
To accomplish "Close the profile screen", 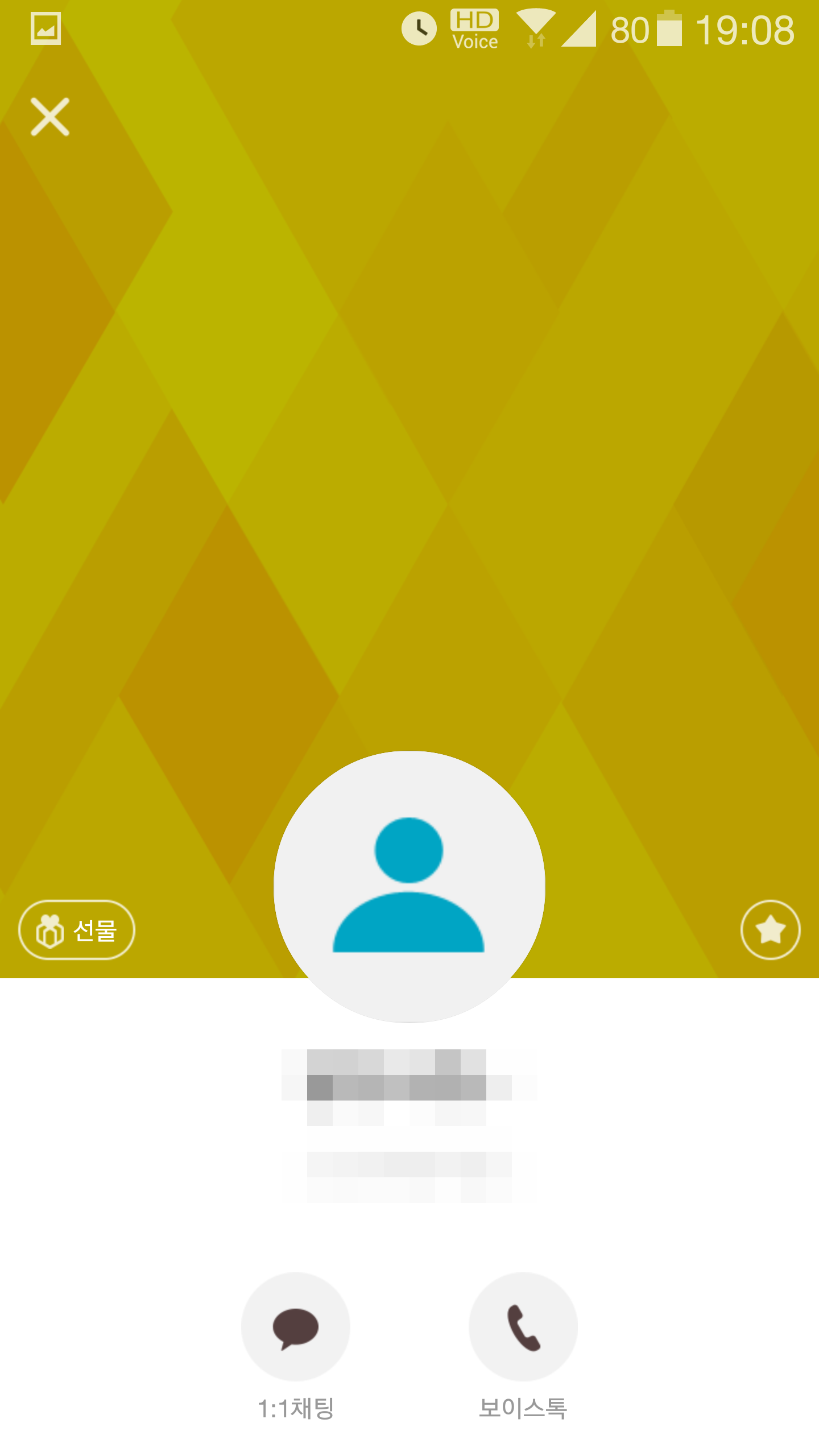I will pyautogui.click(x=50, y=117).
